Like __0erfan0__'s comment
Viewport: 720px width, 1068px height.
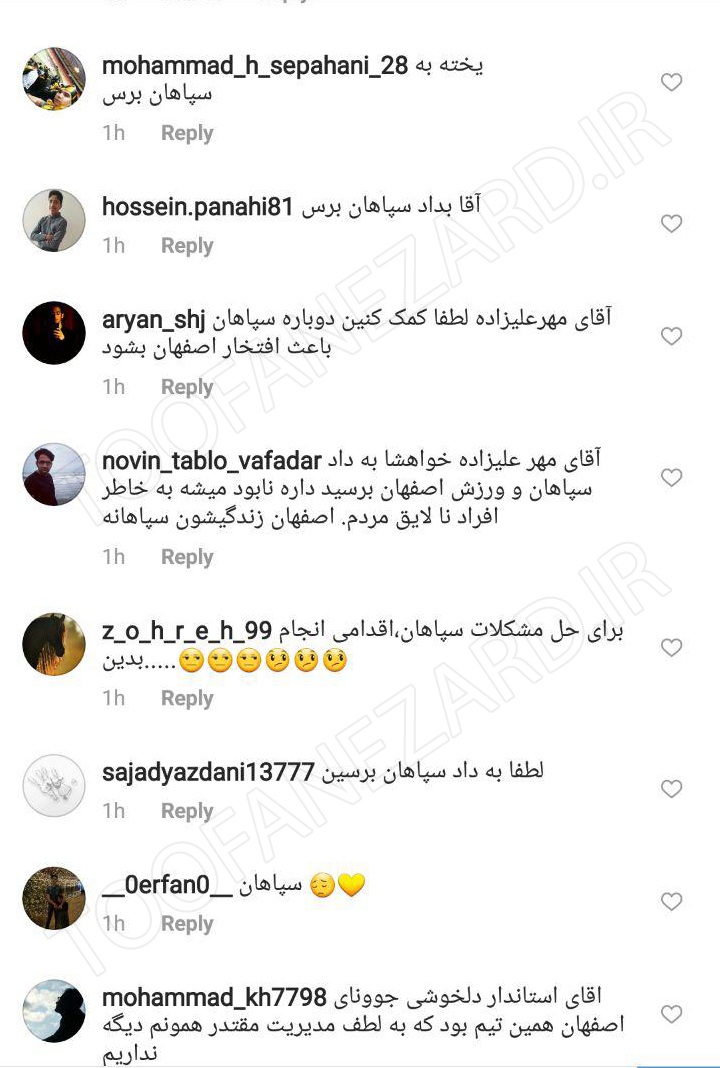pyautogui.click(x=672, y=901)
